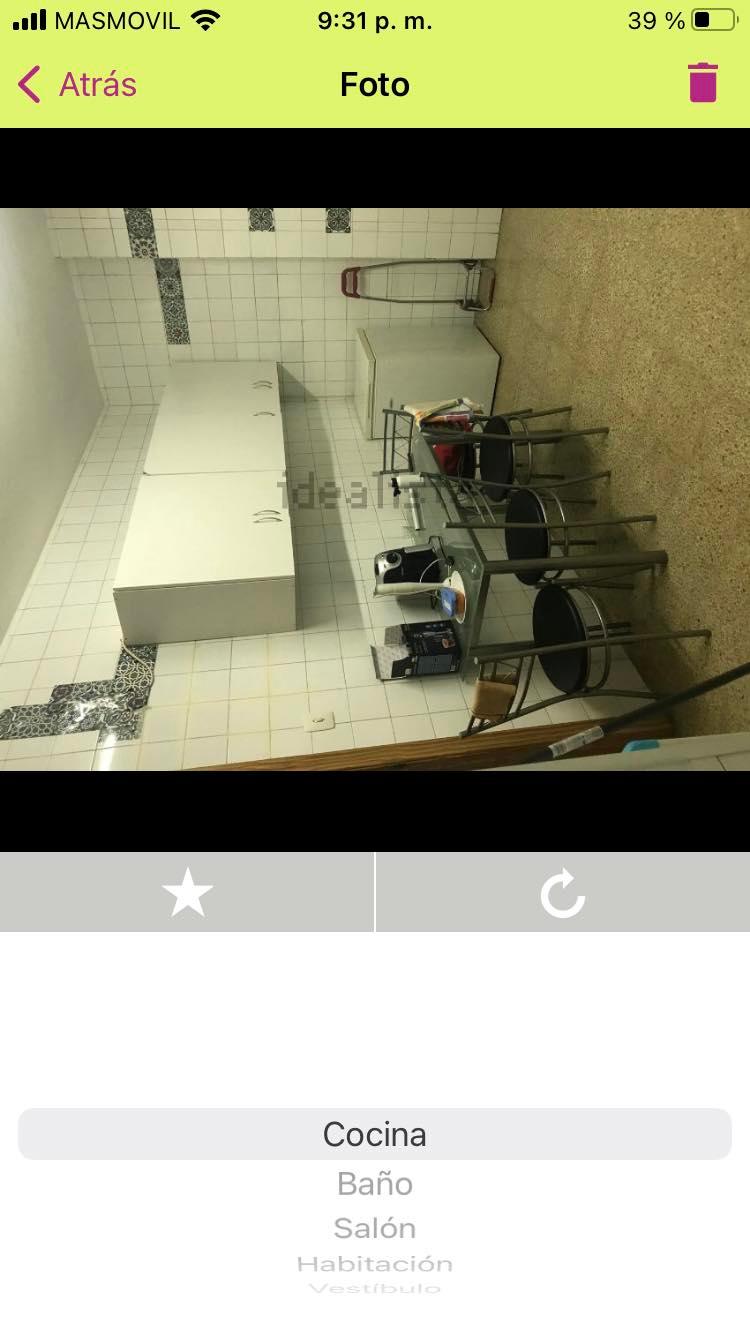Pick Habitación in the room picker

(375, 1264)
